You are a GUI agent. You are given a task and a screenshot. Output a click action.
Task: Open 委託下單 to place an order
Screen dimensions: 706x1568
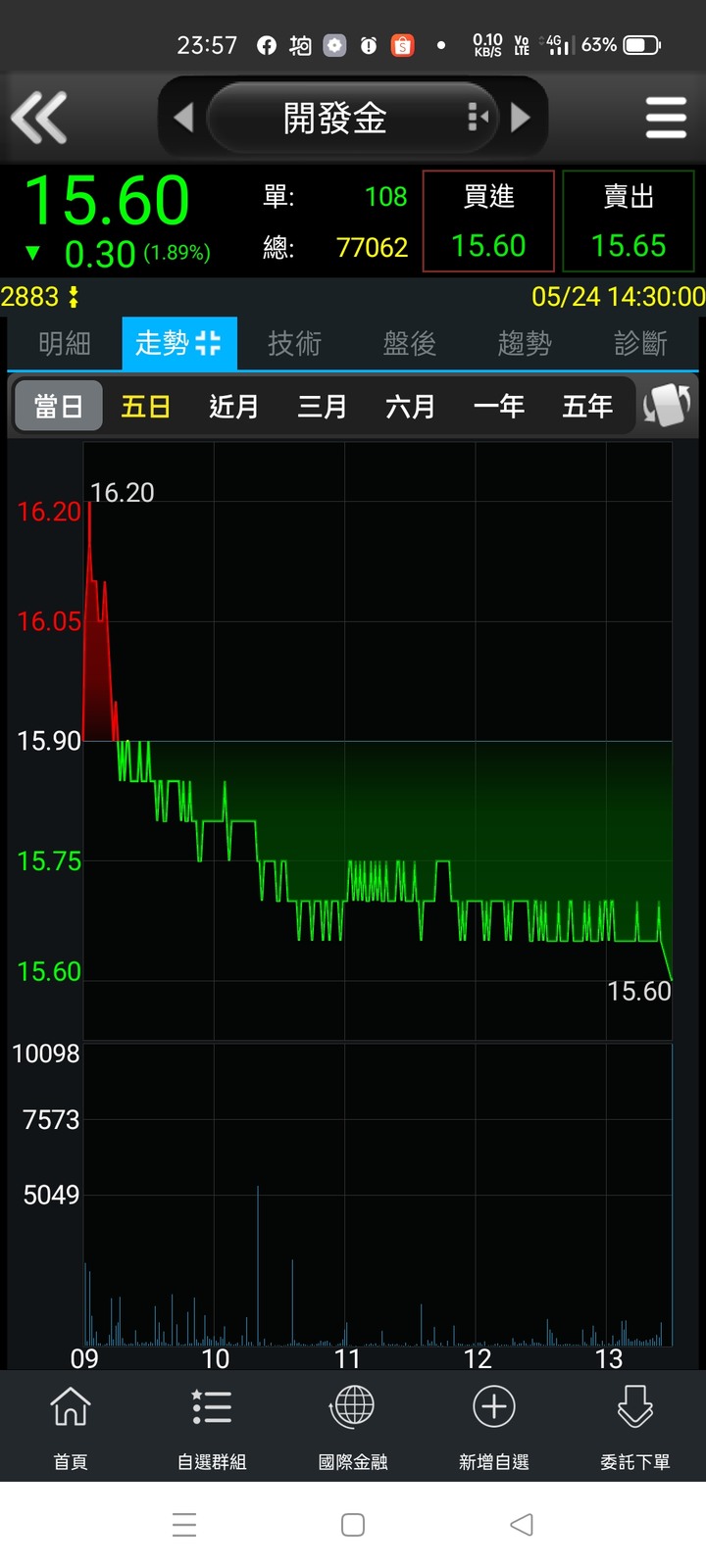(635, 1427)
